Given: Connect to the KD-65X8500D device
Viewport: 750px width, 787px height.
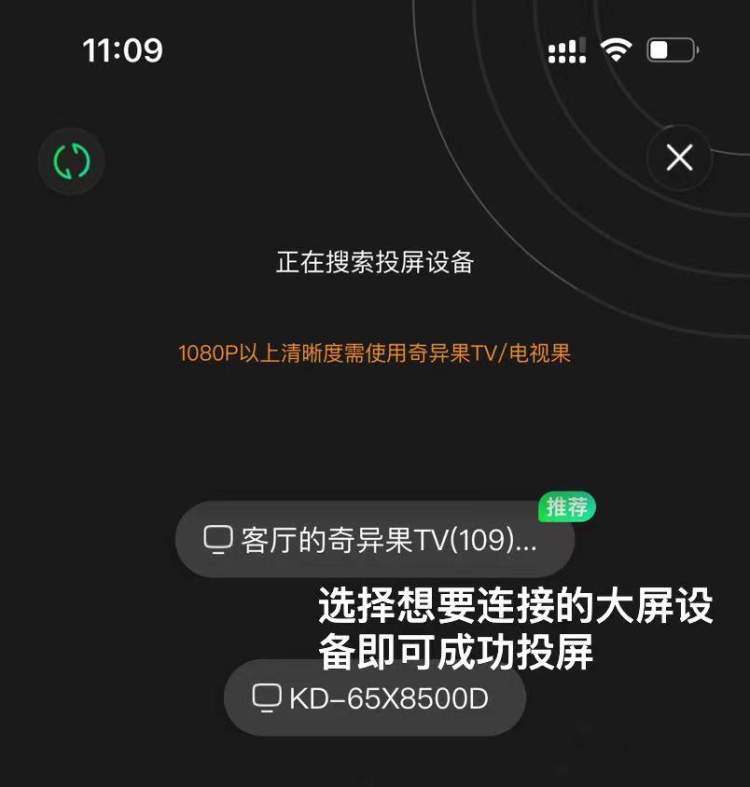Looking at the screenshot, I should click(x=374, y=698).
